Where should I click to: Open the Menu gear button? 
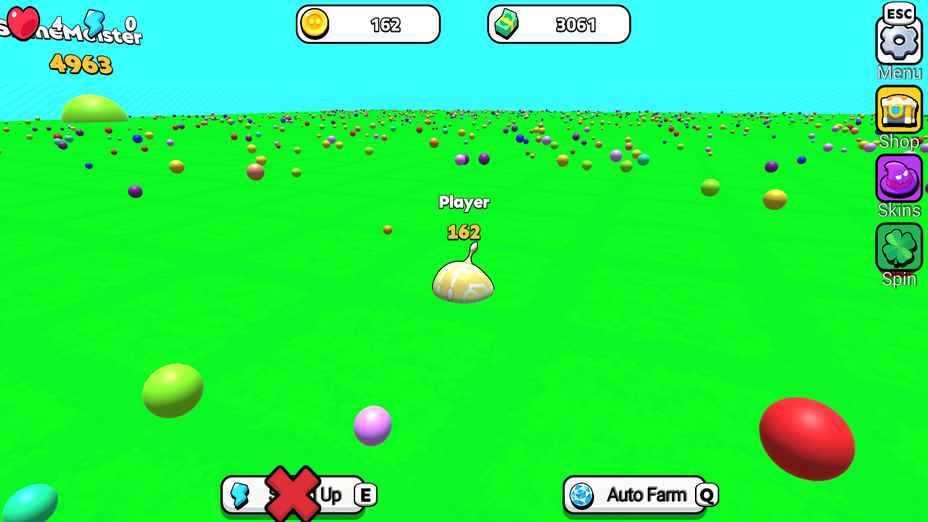point(899,42)
